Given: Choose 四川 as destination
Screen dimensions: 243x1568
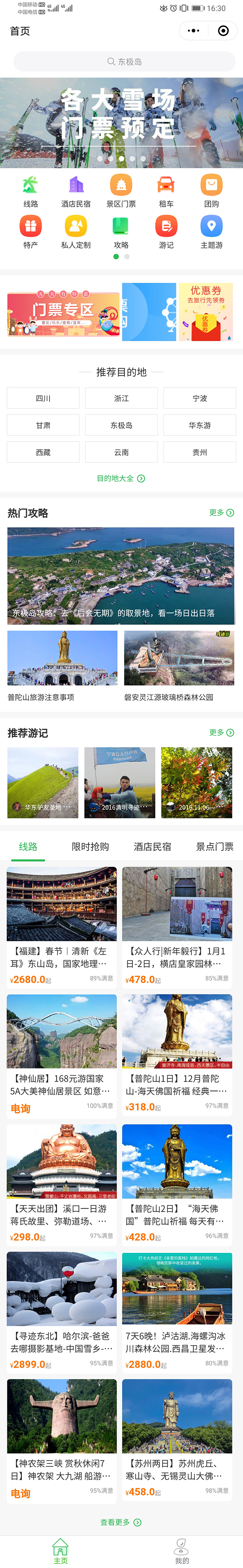Looking at the screenshot, I should (x=43, y=398).
